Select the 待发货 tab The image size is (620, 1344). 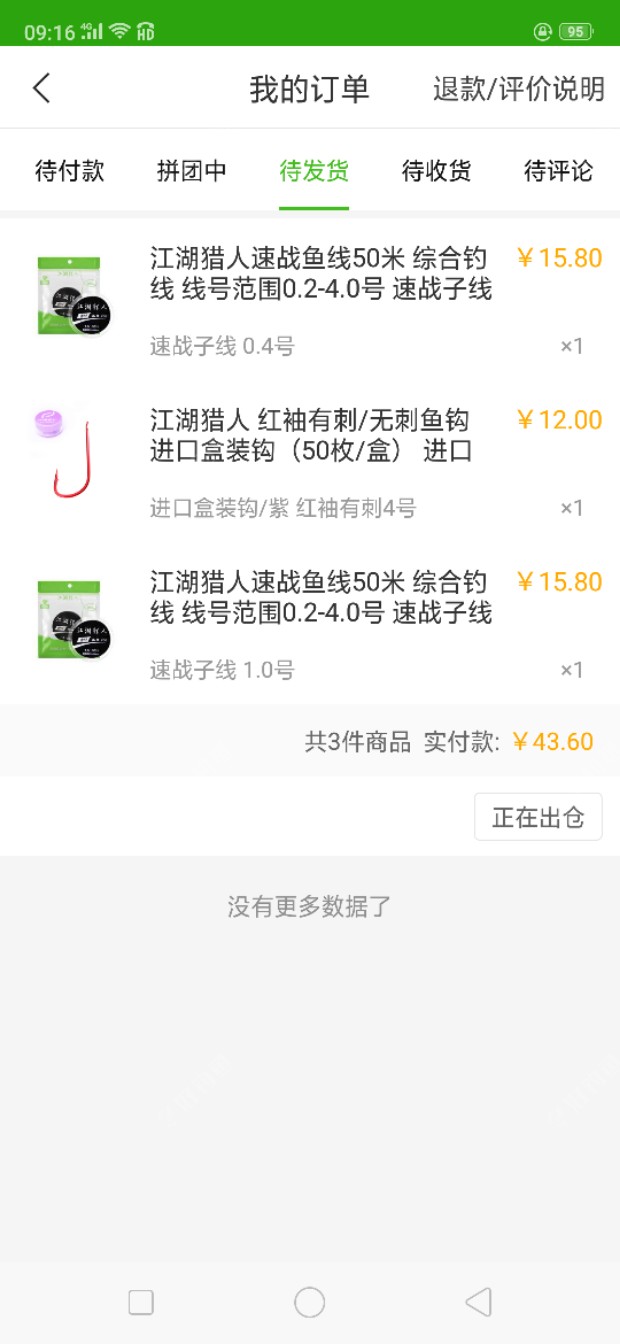coord(314,171)
